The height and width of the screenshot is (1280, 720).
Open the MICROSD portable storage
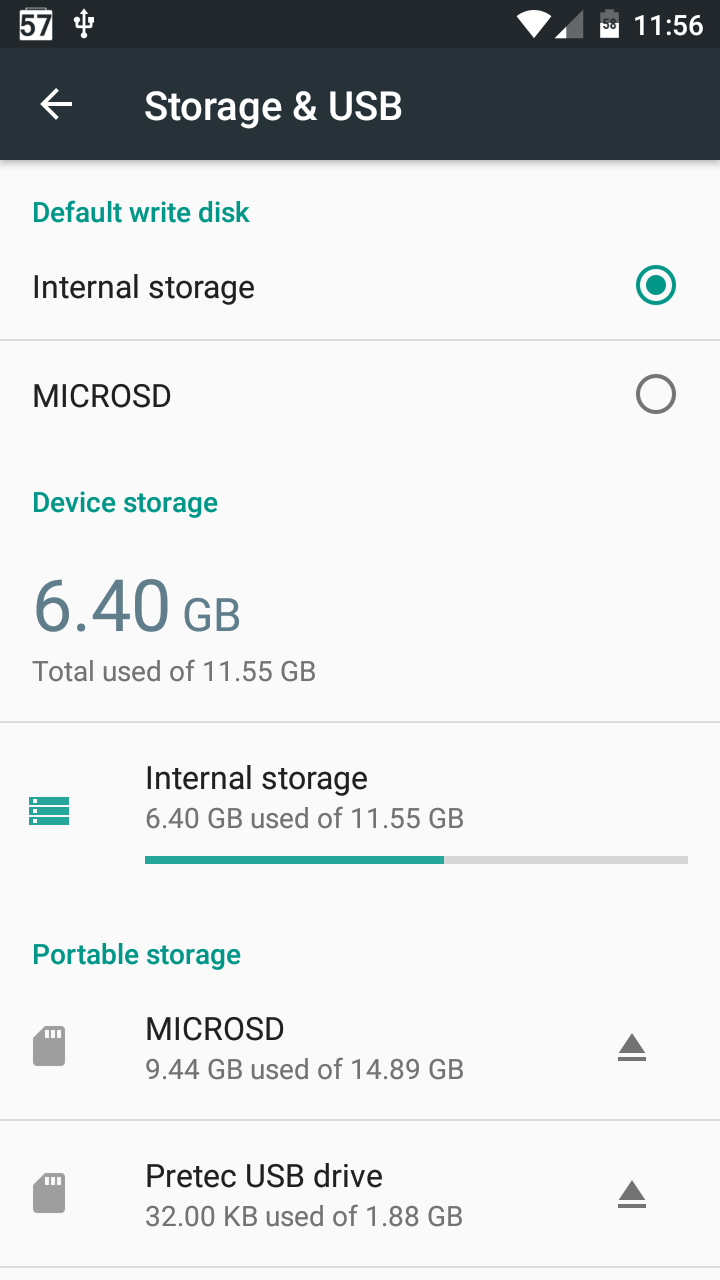(304, 1047)
